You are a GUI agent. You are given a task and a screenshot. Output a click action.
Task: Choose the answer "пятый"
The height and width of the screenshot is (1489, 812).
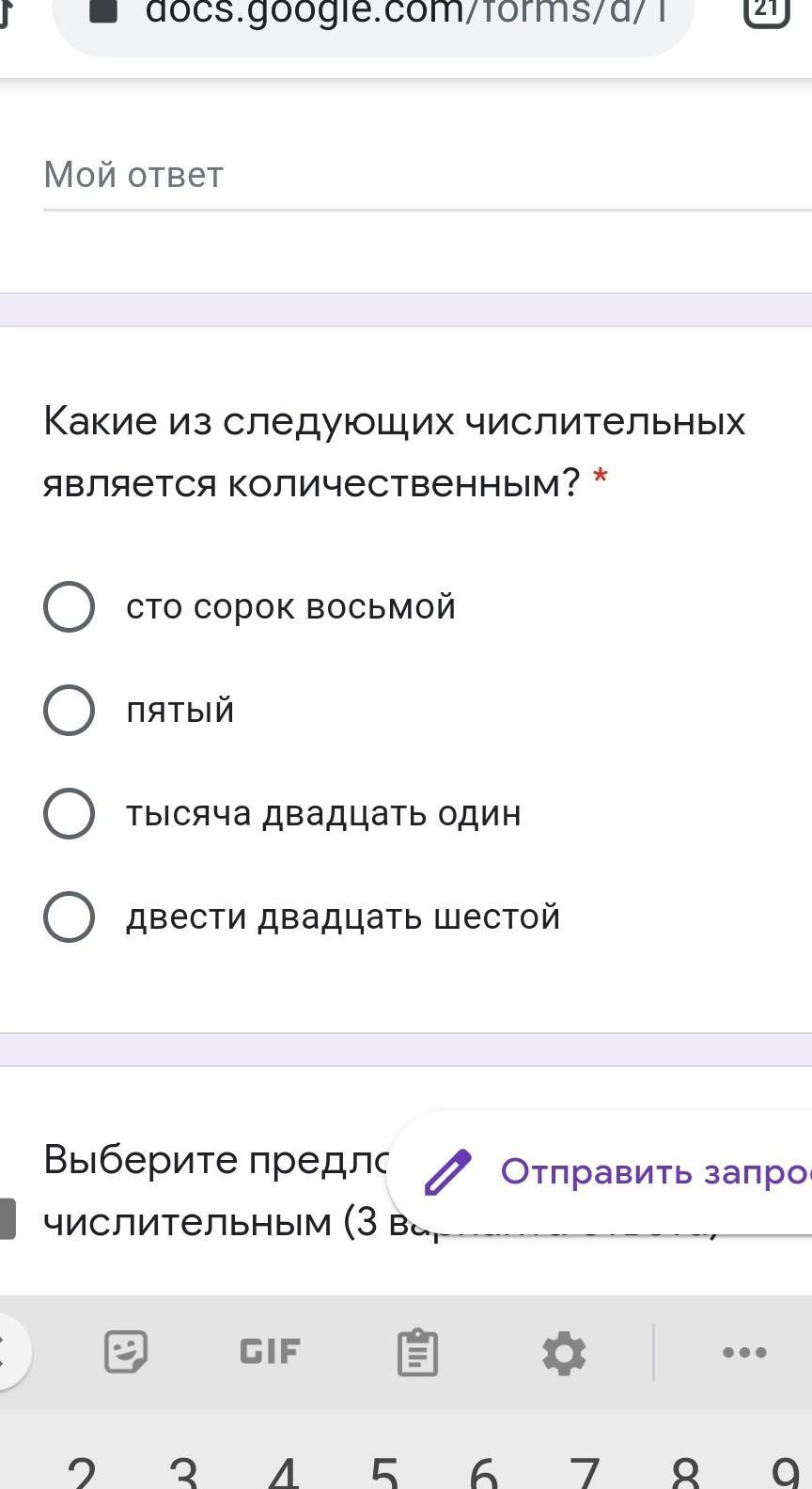pos(69,710)
